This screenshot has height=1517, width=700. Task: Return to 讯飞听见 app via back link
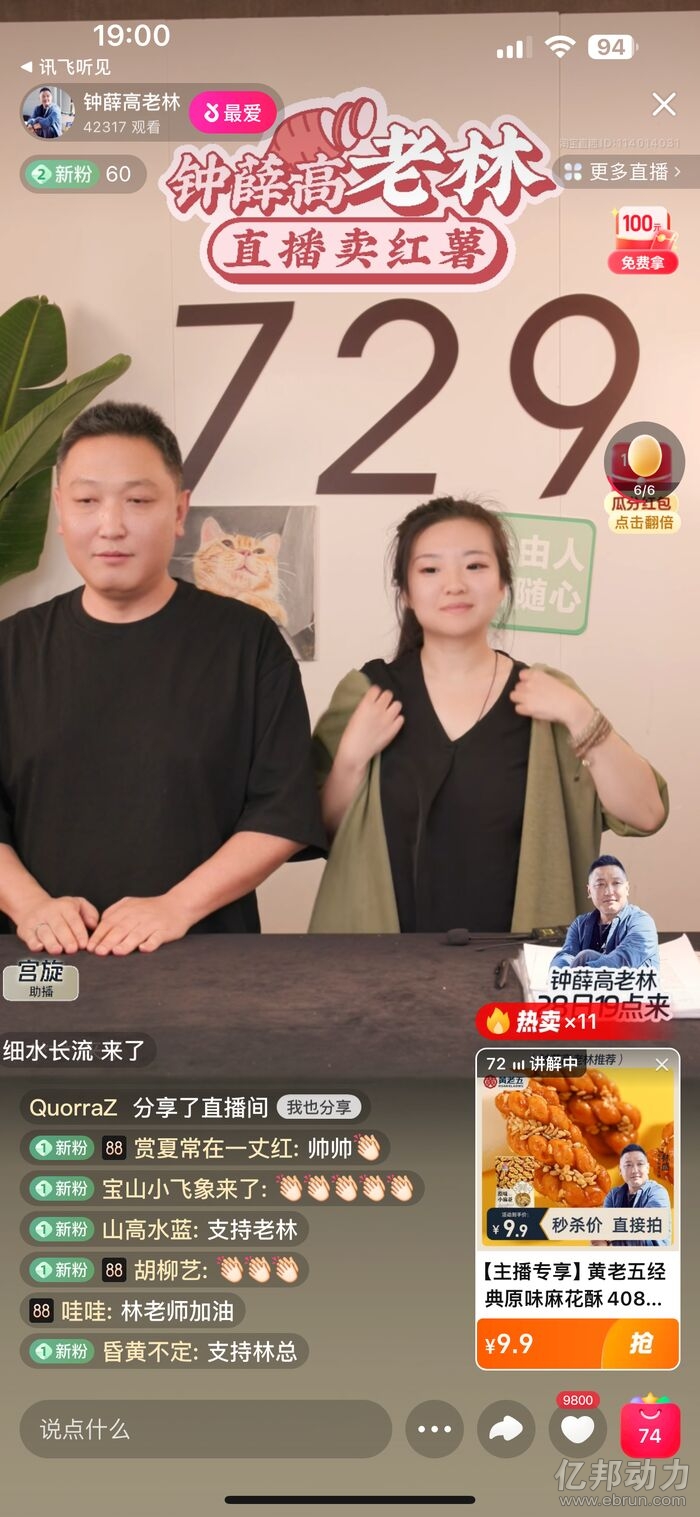tap(65, 67)
